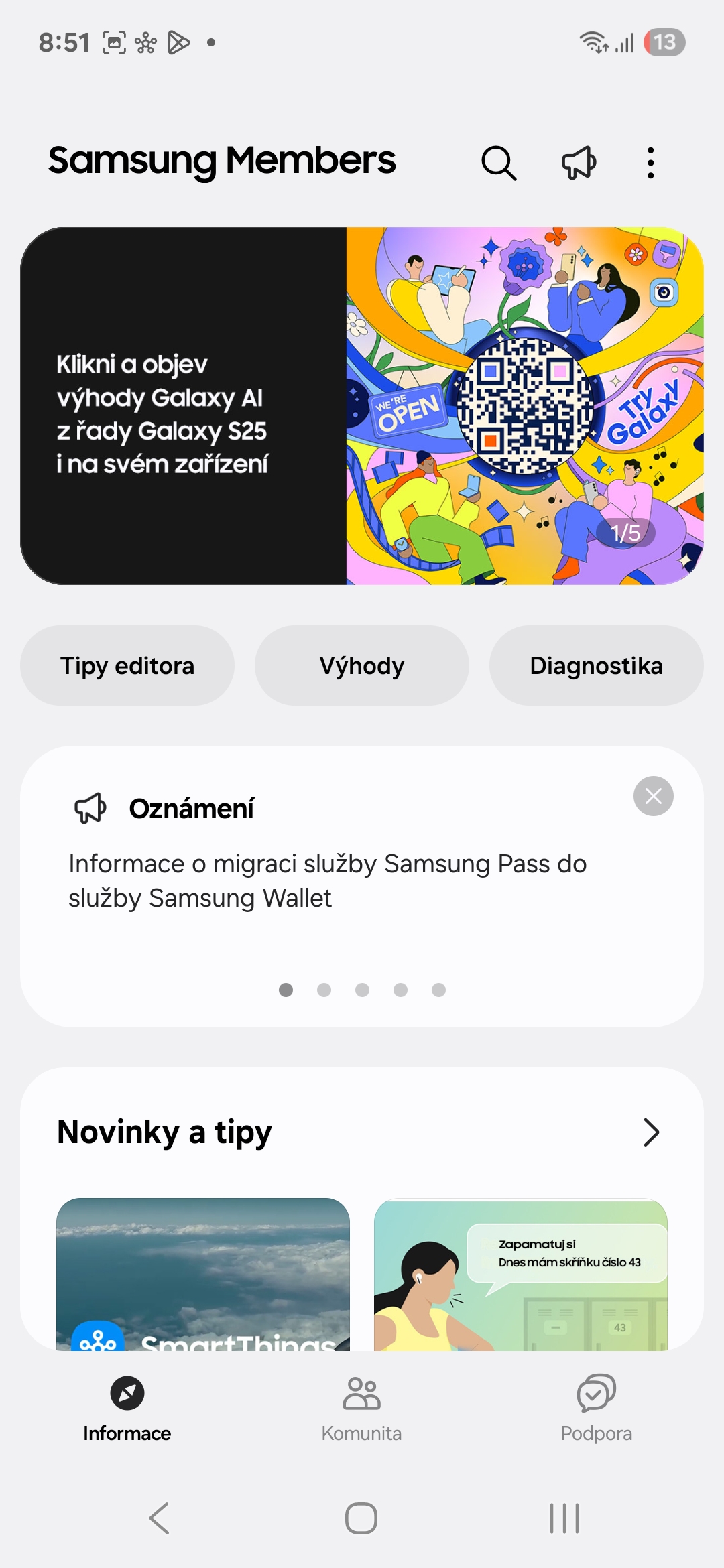Open the Galaxy AI S25 promo banner
Image resolution: width=724 pixels, height=1568 pixels.
tap(362, 406)
